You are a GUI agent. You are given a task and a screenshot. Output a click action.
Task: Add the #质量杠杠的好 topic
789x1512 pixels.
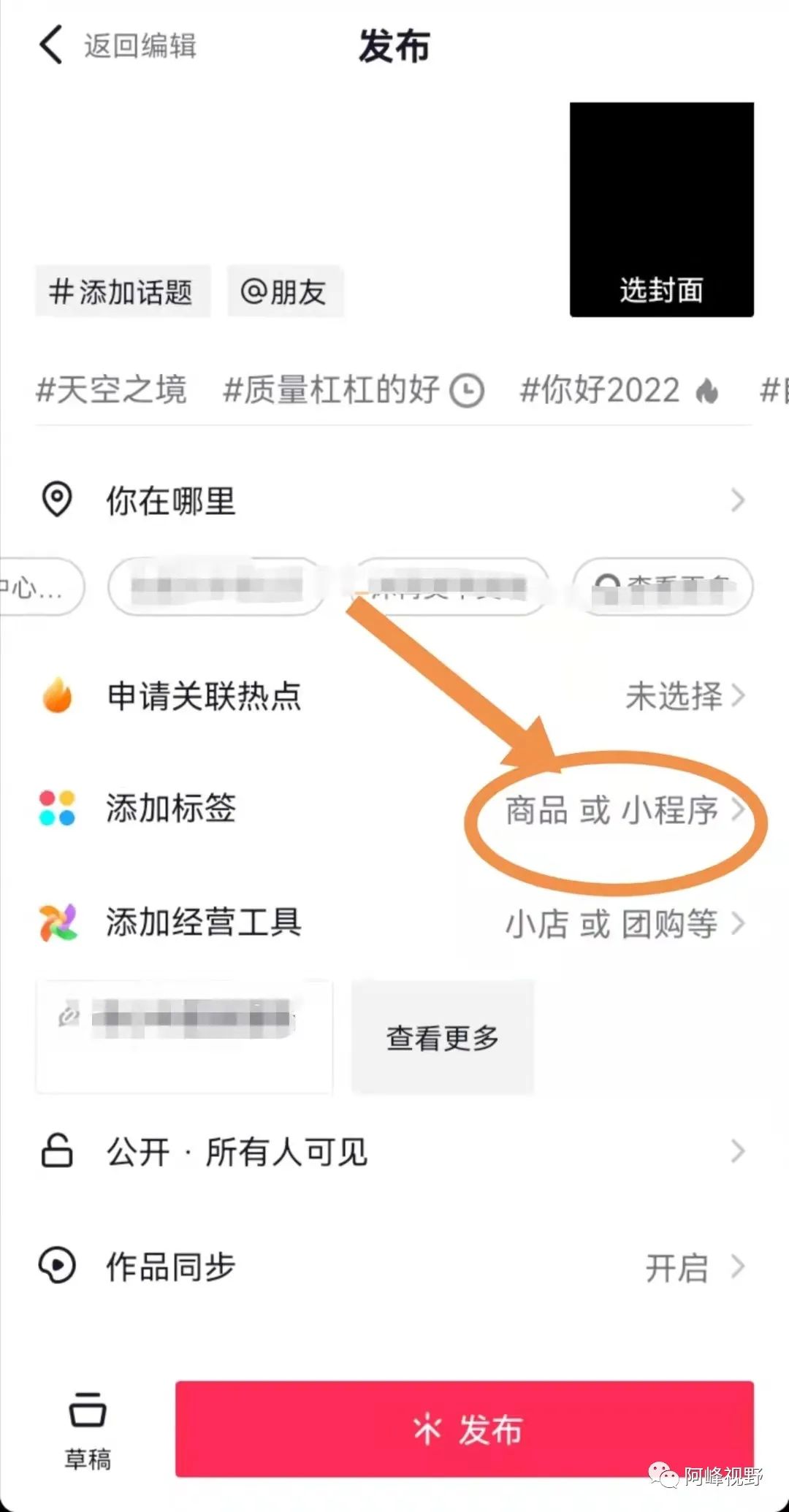click(351, 389)
